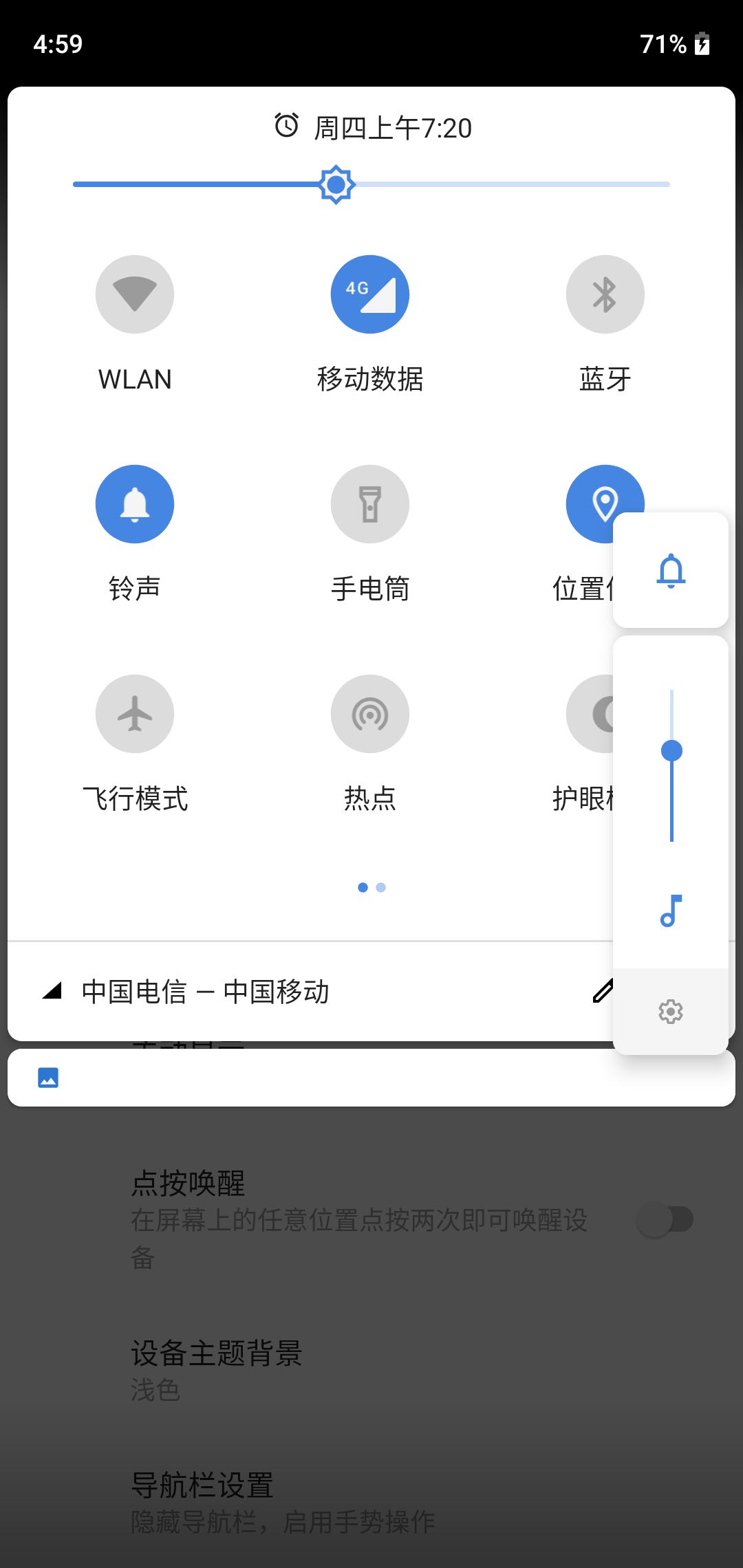Enable 飞行模式 airplane mode
The image size is (743, 1568).
click(135, 714)
